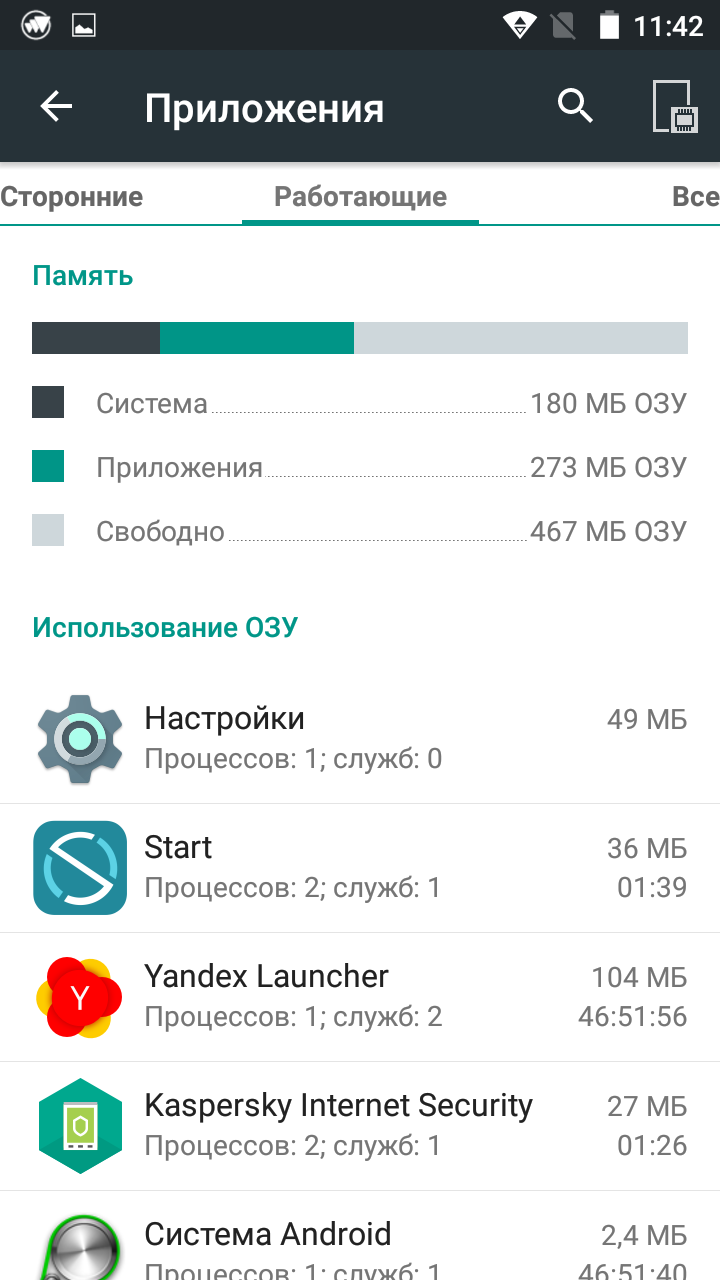The image size is (720, 1280).
Task: Open the Система Android process entry
Action: 360,1245
